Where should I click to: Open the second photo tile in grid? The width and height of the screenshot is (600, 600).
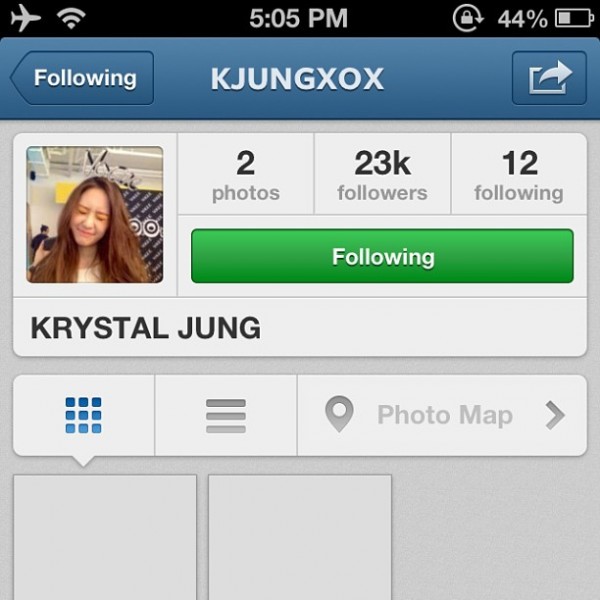point(300,537)
